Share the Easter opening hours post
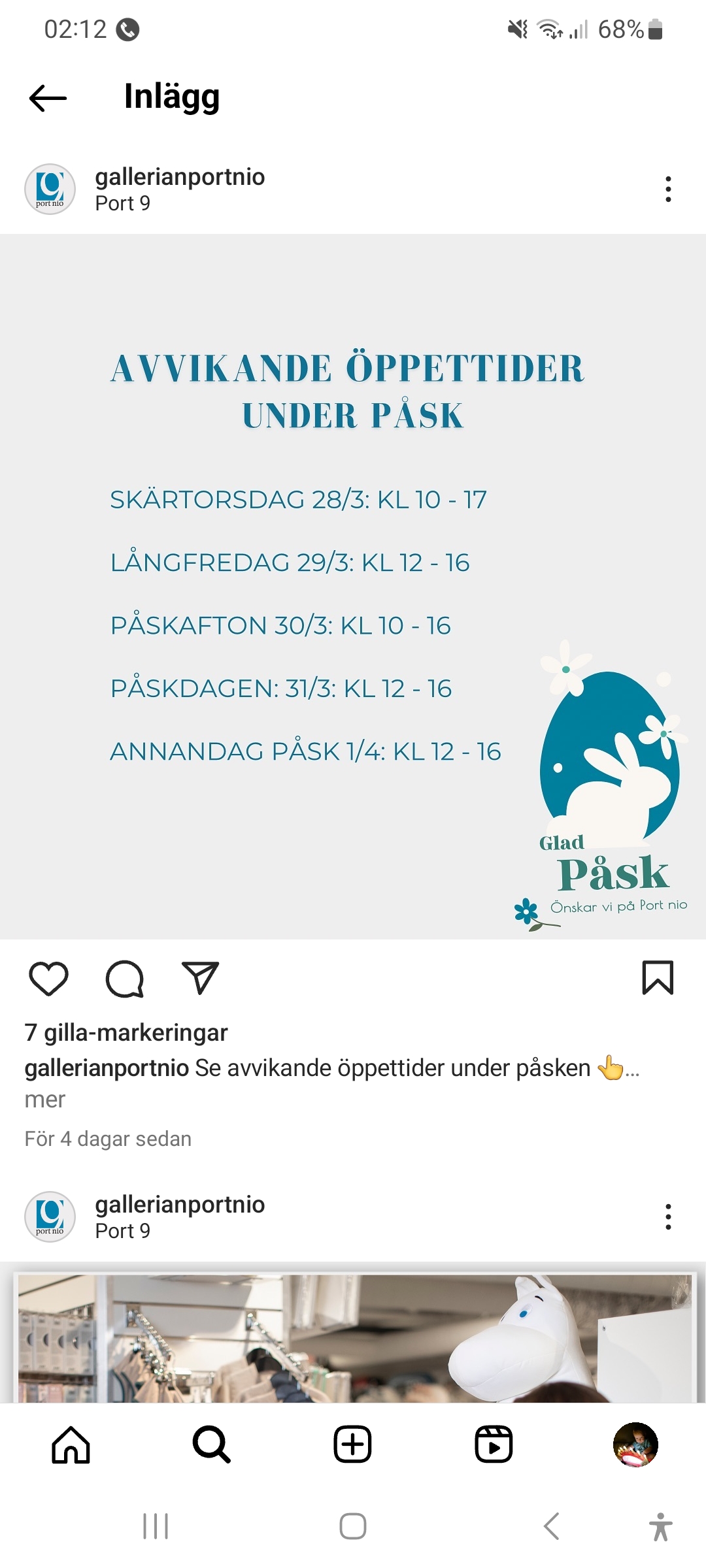 (200, 979)
